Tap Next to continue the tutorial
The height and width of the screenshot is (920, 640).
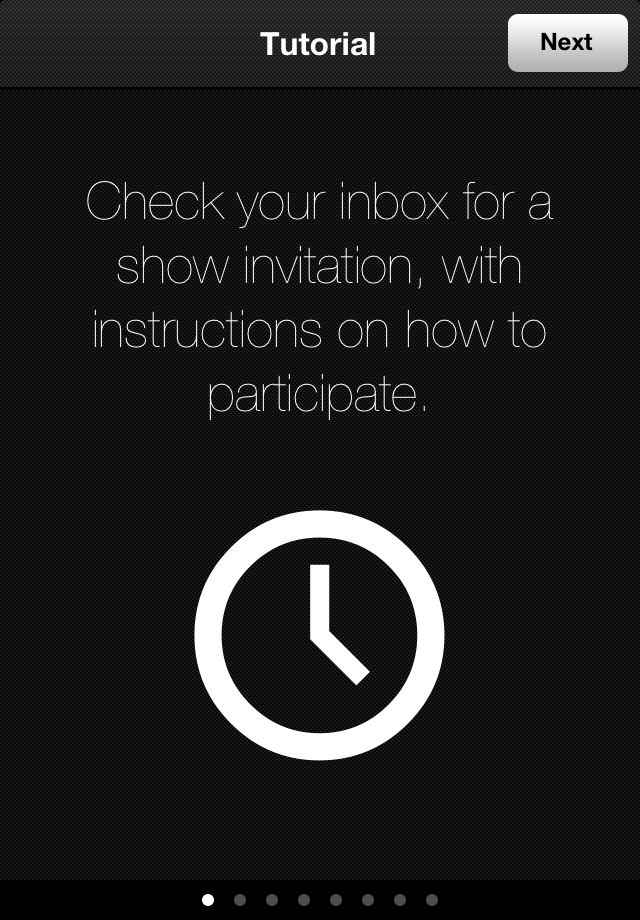click(567, 43)
